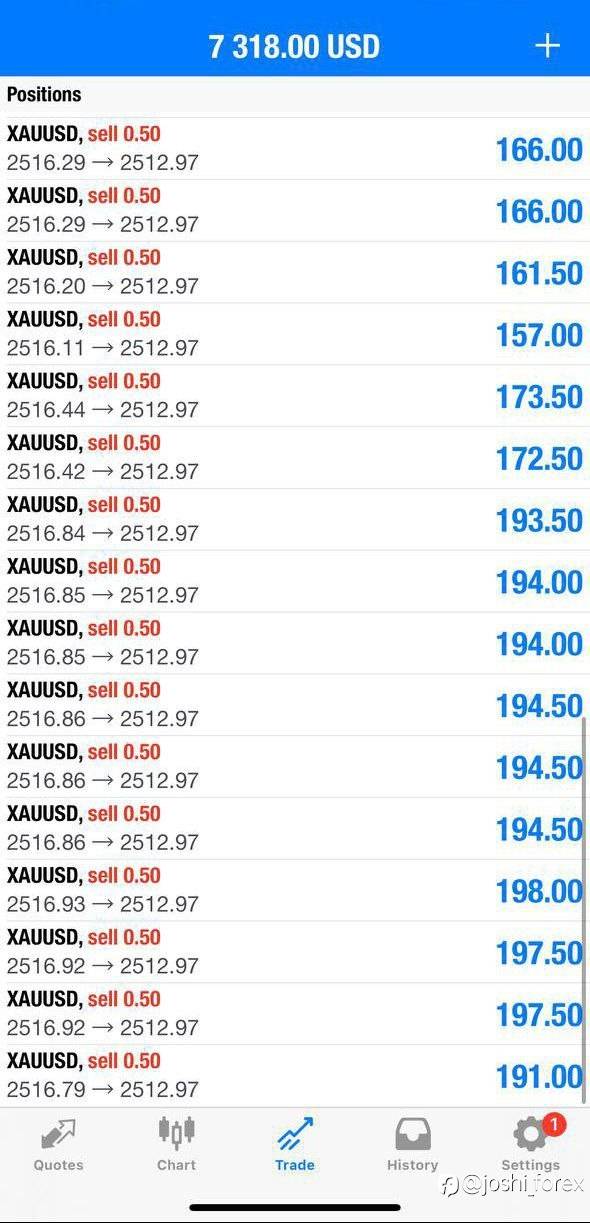Screen dimensions: 590x1223
Task: Switch to the Quotes tab
Action: tap(59, 1145)
